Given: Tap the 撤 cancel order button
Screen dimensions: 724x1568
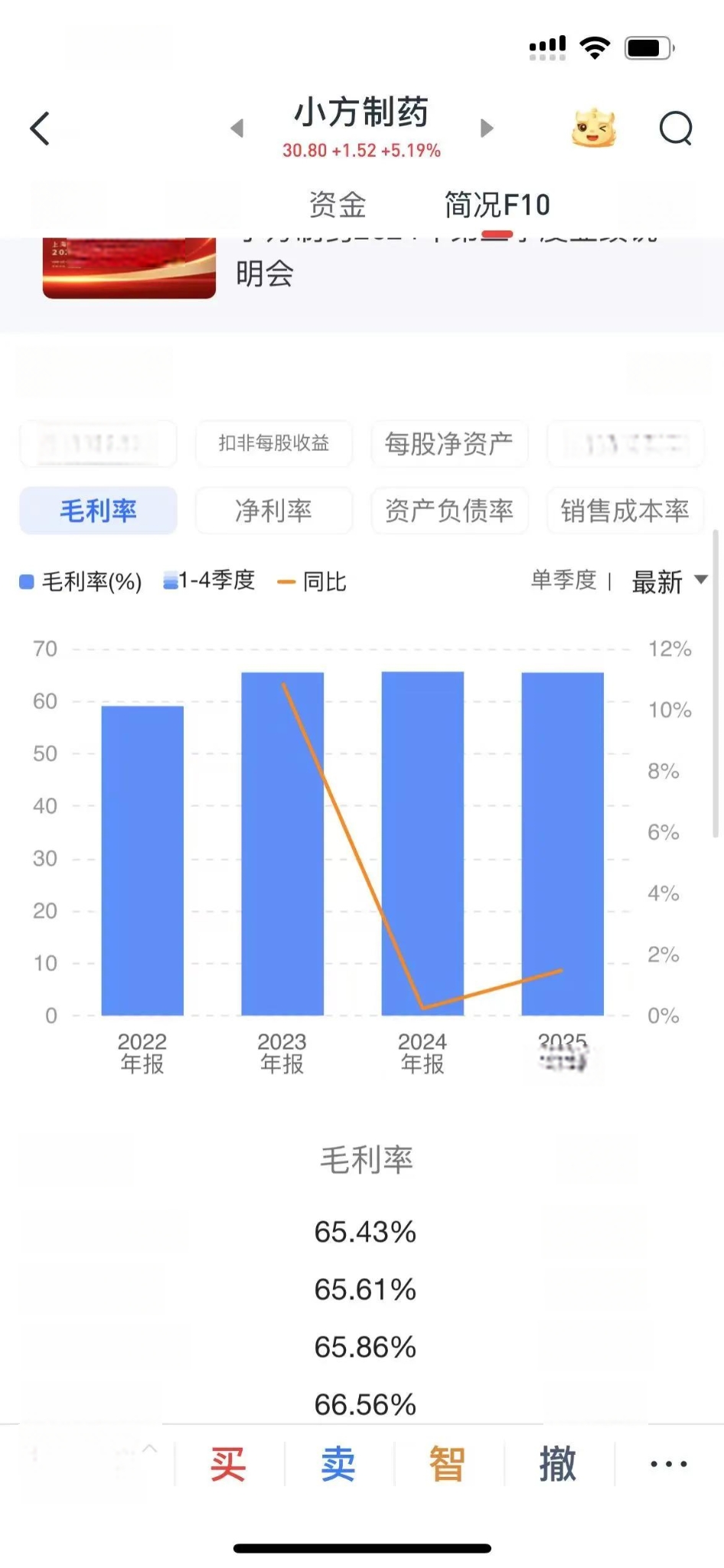Looking at the screenshot, I should pyautogui.click(x=557, y=1464).
